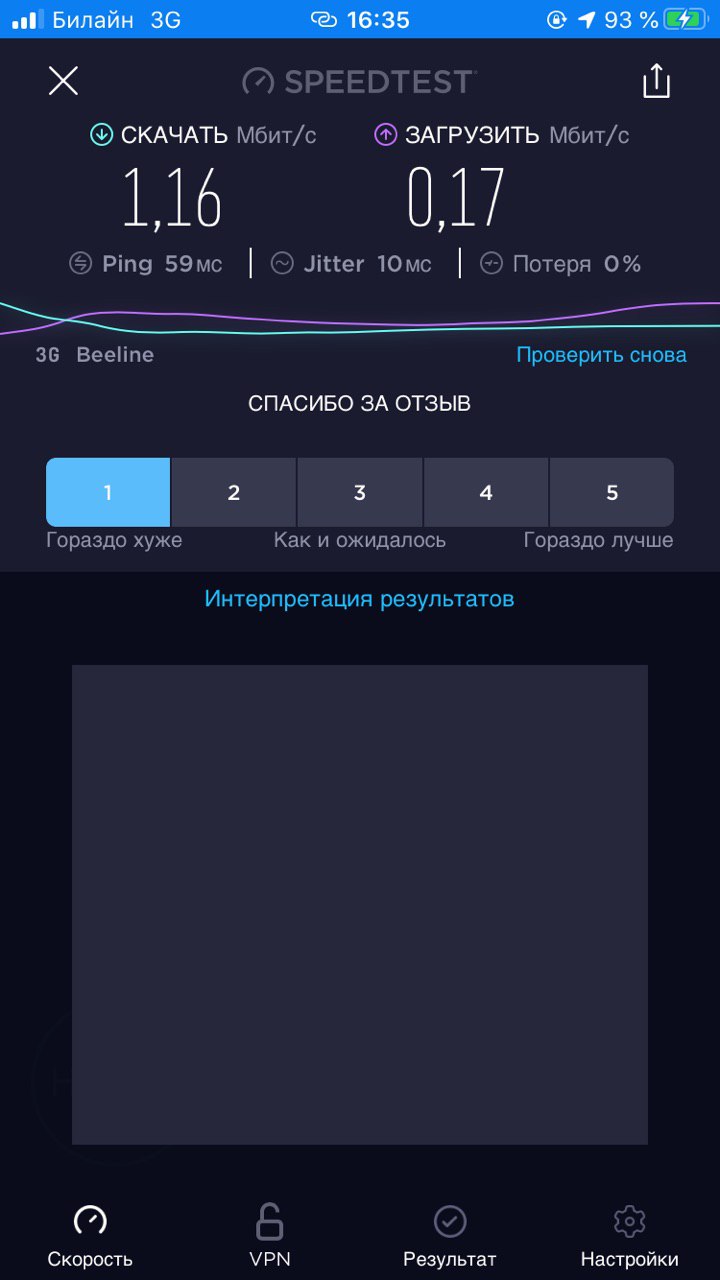Tap Проверить снова to retest
Viewport: 720px width, 1280px height.
[x=601, y=355]
